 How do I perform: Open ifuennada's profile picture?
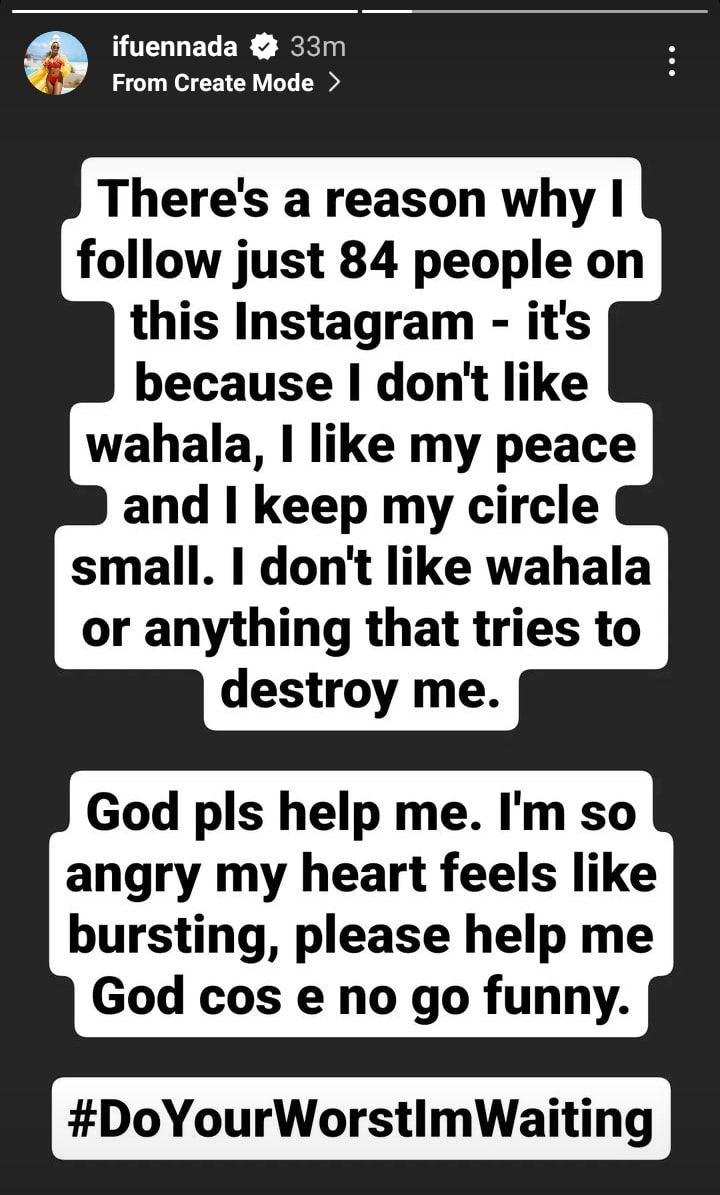pyautogui.click(x=56, y=63)
